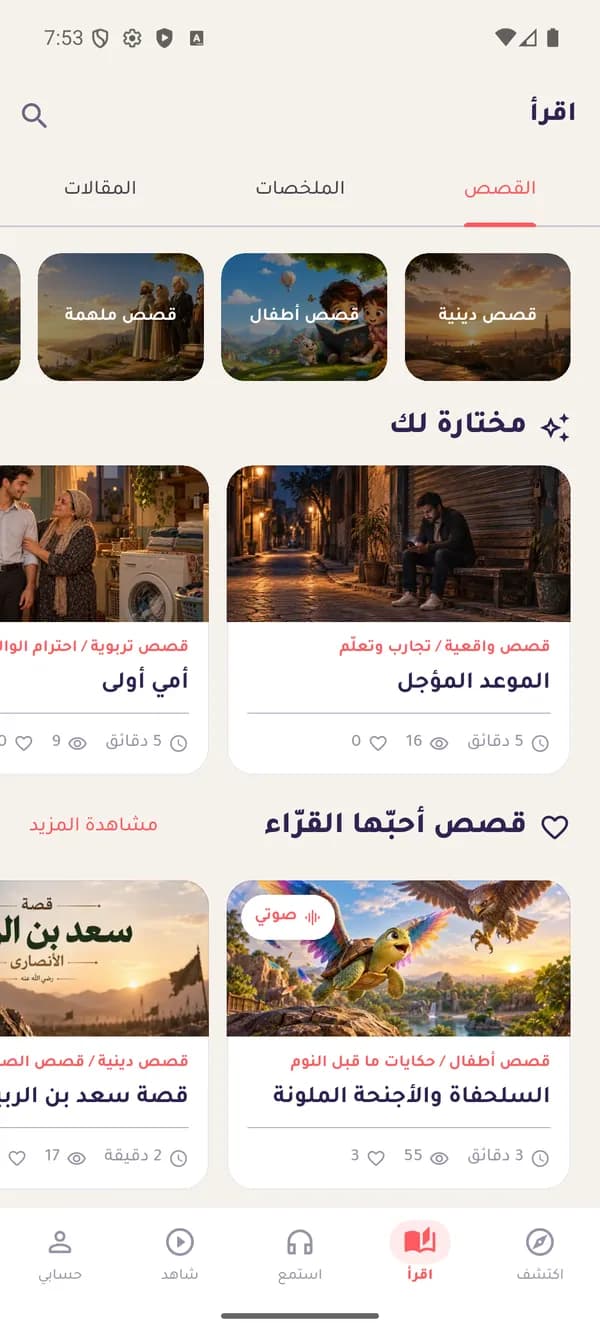Open the قصص دينية category tile
Screen dimensions: 600x1333
coord(487,316)
